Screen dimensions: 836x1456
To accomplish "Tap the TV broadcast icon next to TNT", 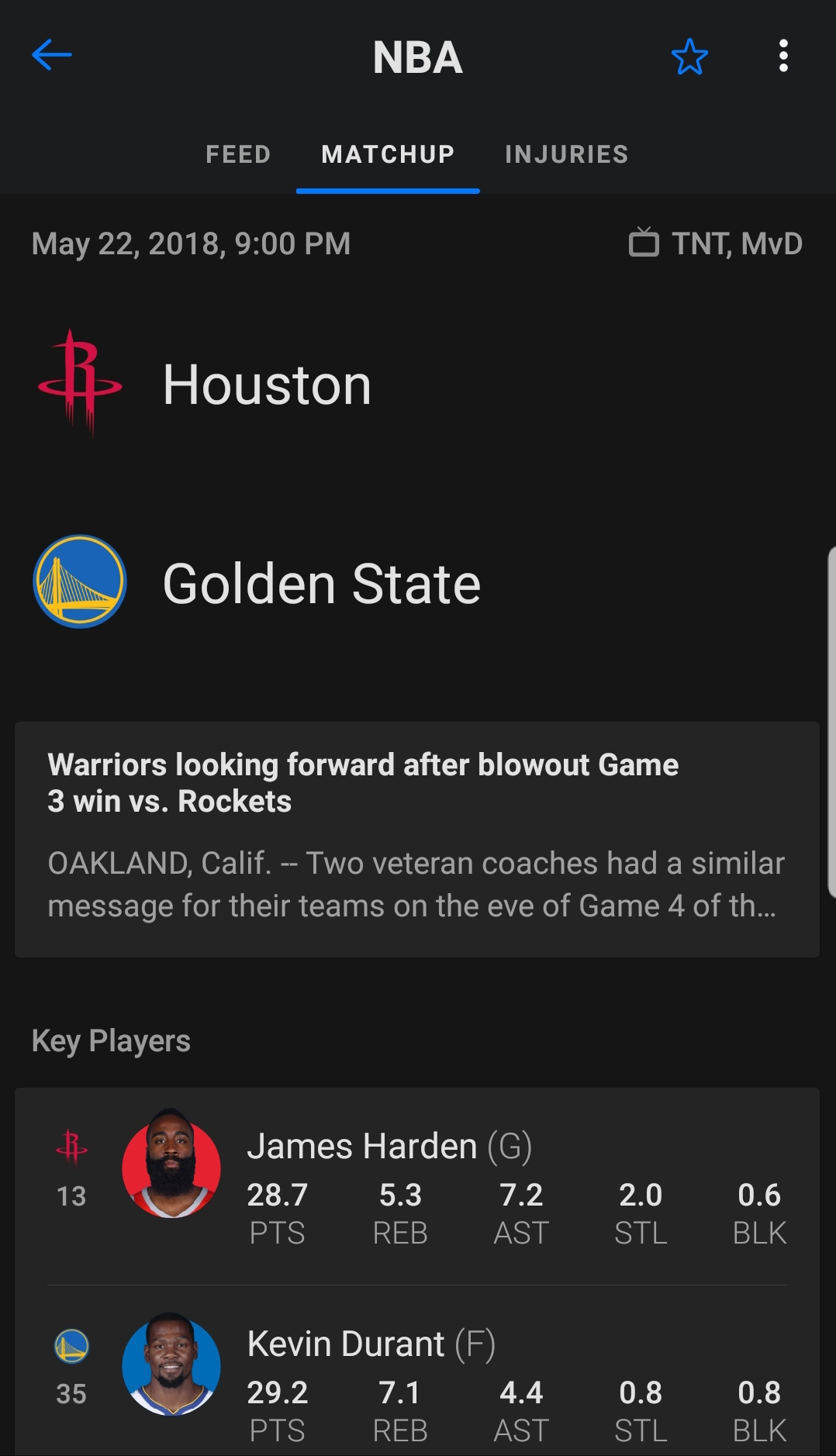I will click(644, 243).
